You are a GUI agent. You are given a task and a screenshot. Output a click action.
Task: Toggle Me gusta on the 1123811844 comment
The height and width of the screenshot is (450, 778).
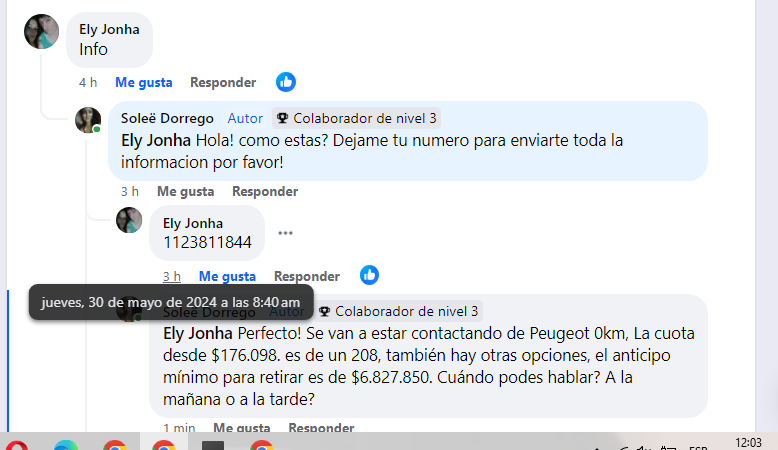[x=227, y=276]
